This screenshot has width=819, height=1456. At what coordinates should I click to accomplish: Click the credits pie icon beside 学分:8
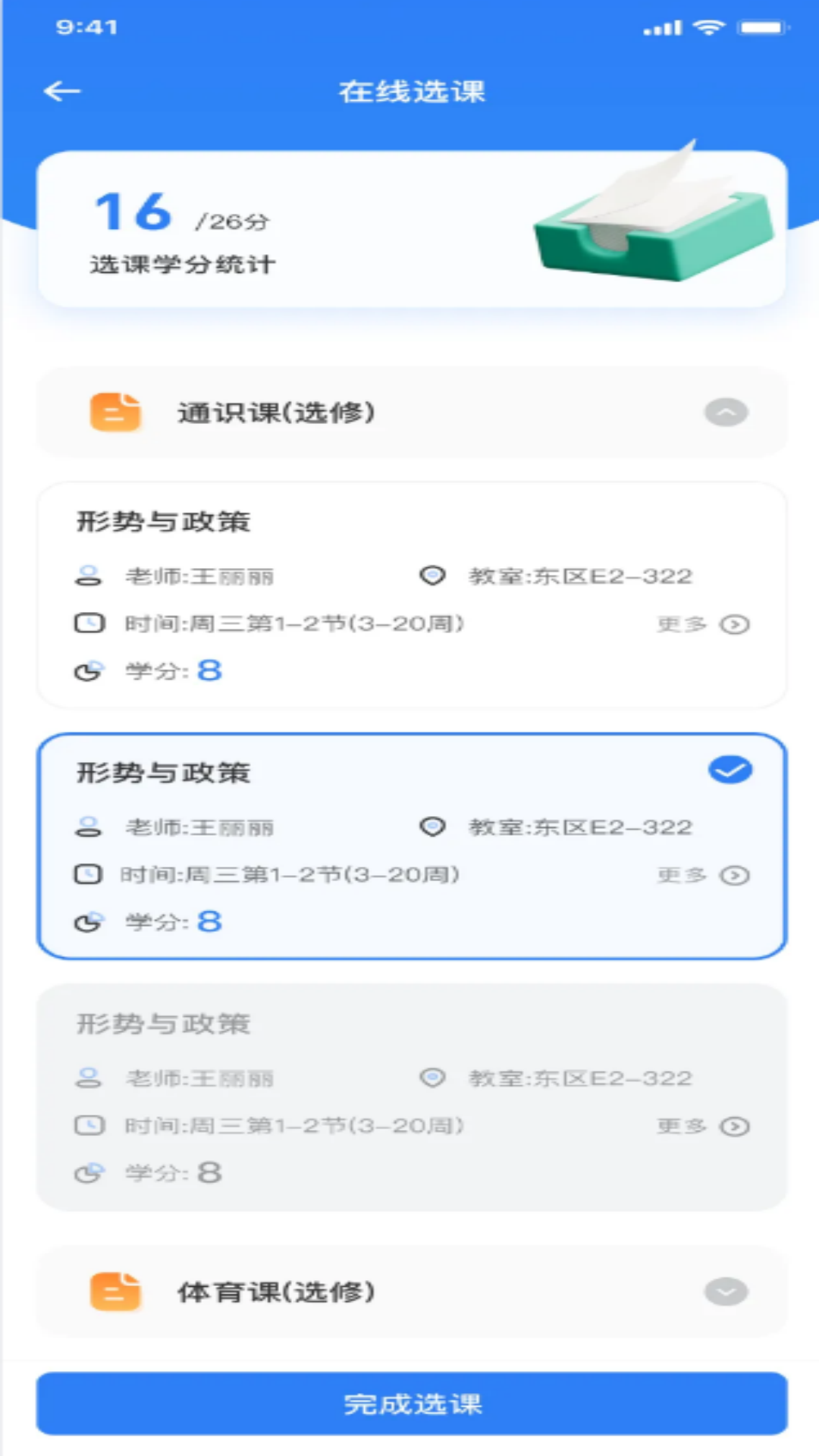(90, 670)
